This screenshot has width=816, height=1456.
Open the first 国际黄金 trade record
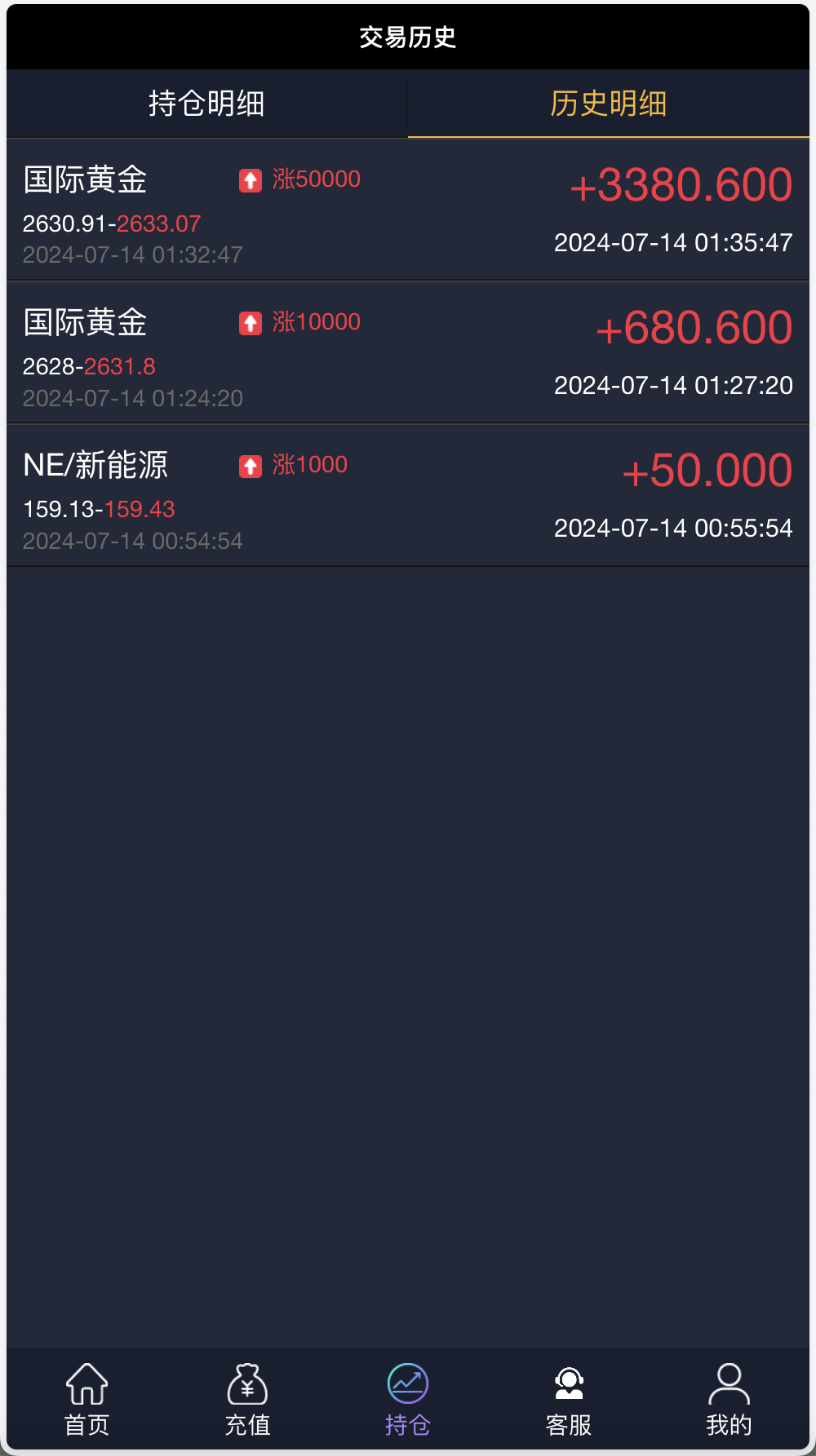(x=408, y=210)
